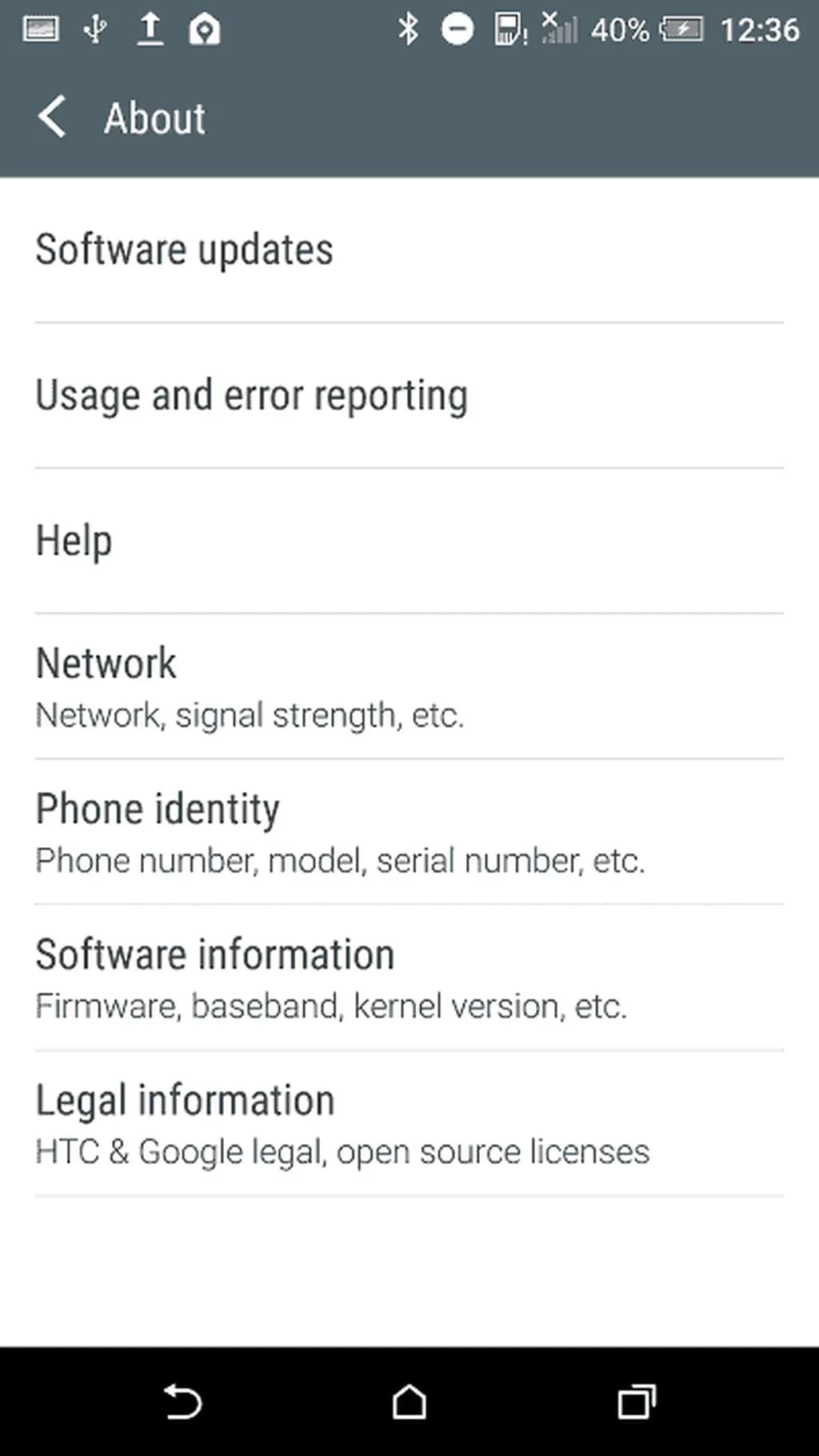Go back from the About screen

point(53,118)
